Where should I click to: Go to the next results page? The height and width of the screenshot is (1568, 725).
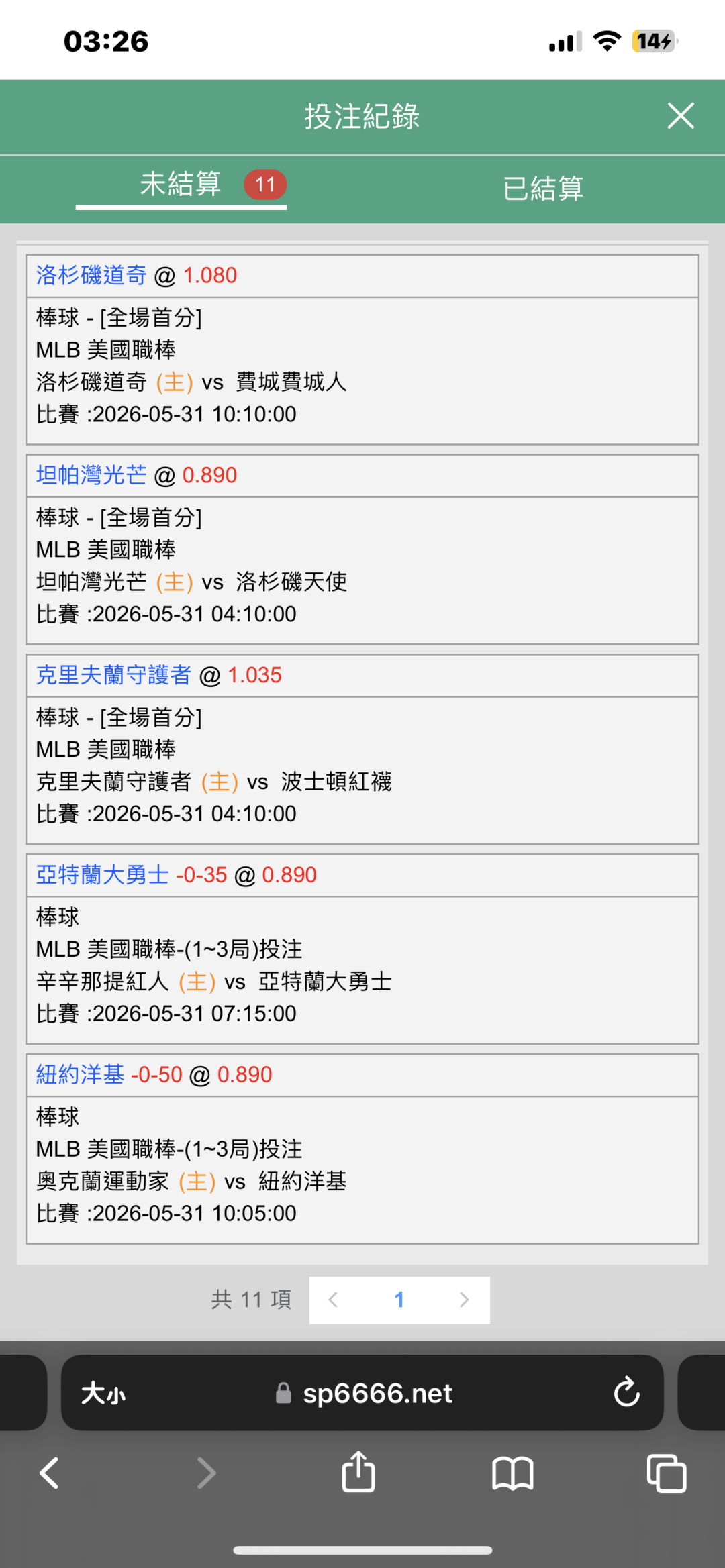click(x=464, y=1300)
